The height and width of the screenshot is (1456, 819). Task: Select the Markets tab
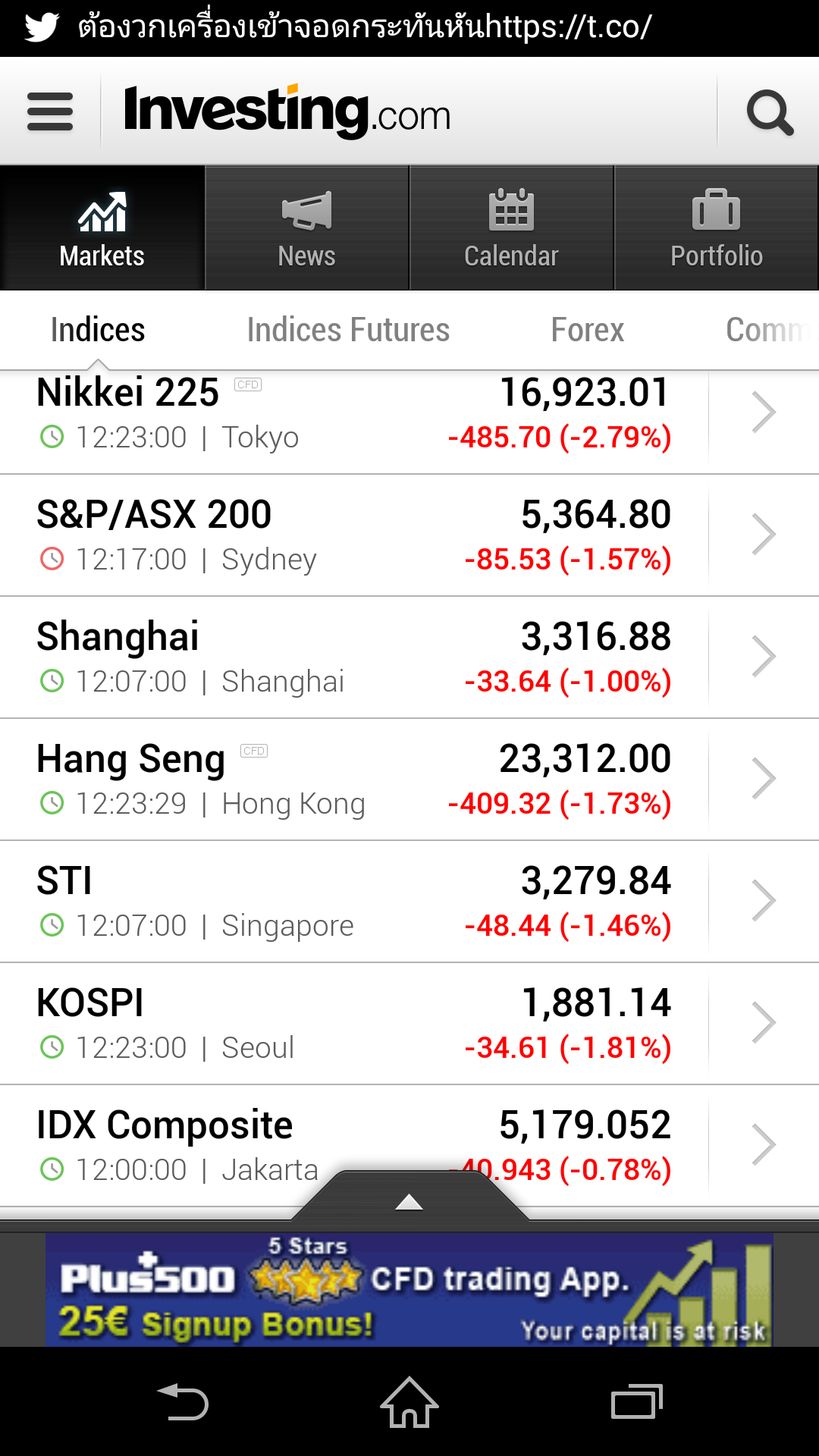click(x=102, y=228)
